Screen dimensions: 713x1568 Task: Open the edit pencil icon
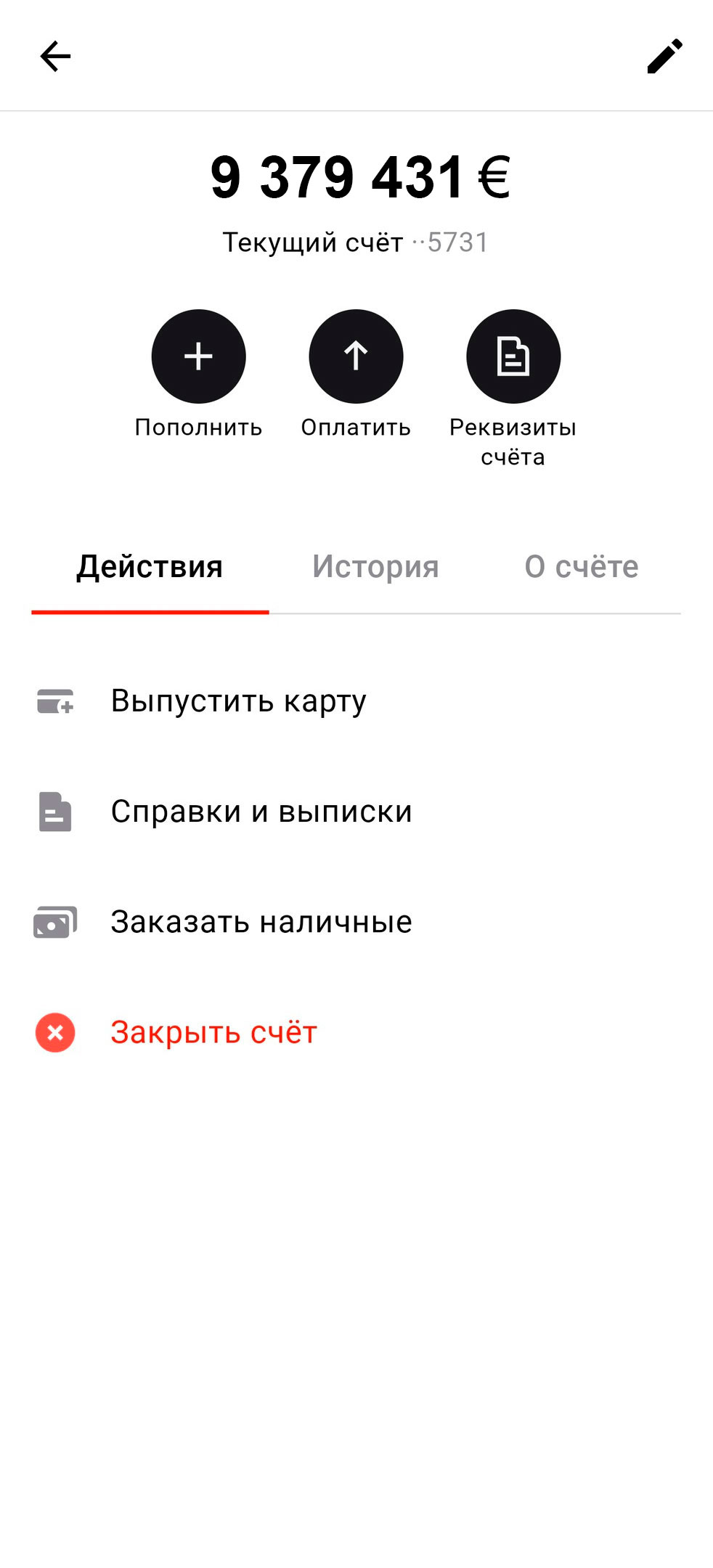pyautogui.click(x=664, y=57)
